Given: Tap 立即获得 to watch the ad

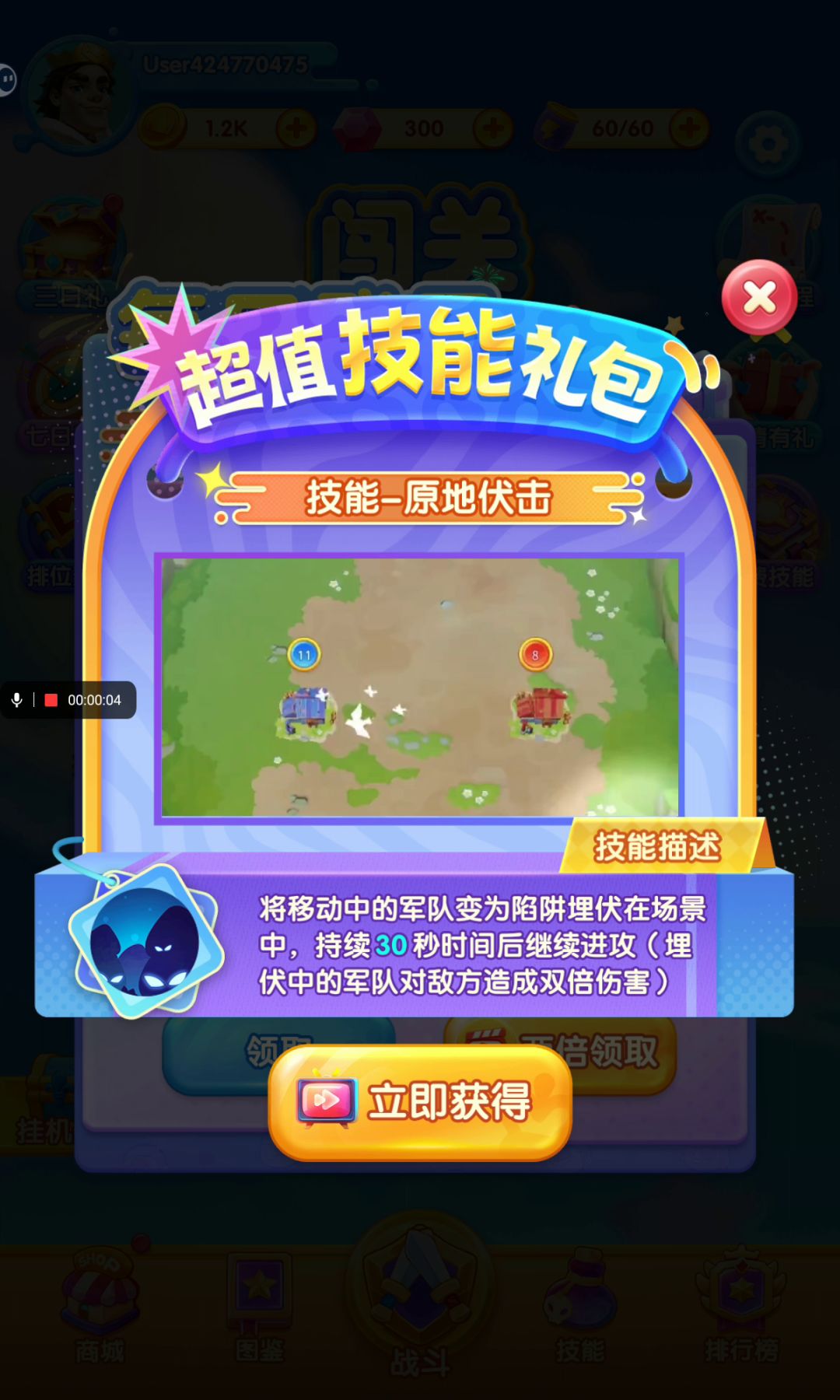Looking at the screenshot, I should [x=420, y=1102].
